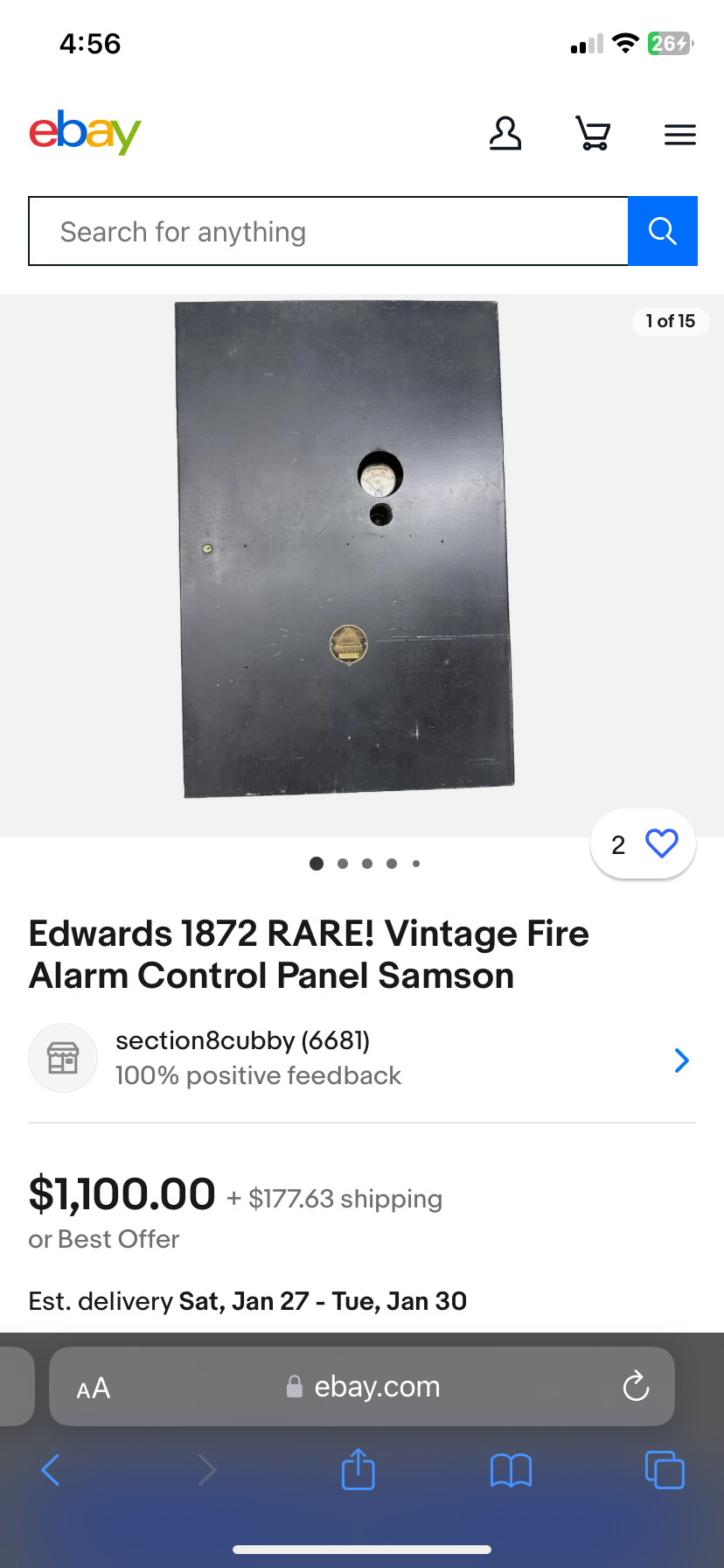
Task: Tap the blue search magnifier button
Action: [662, 232]
